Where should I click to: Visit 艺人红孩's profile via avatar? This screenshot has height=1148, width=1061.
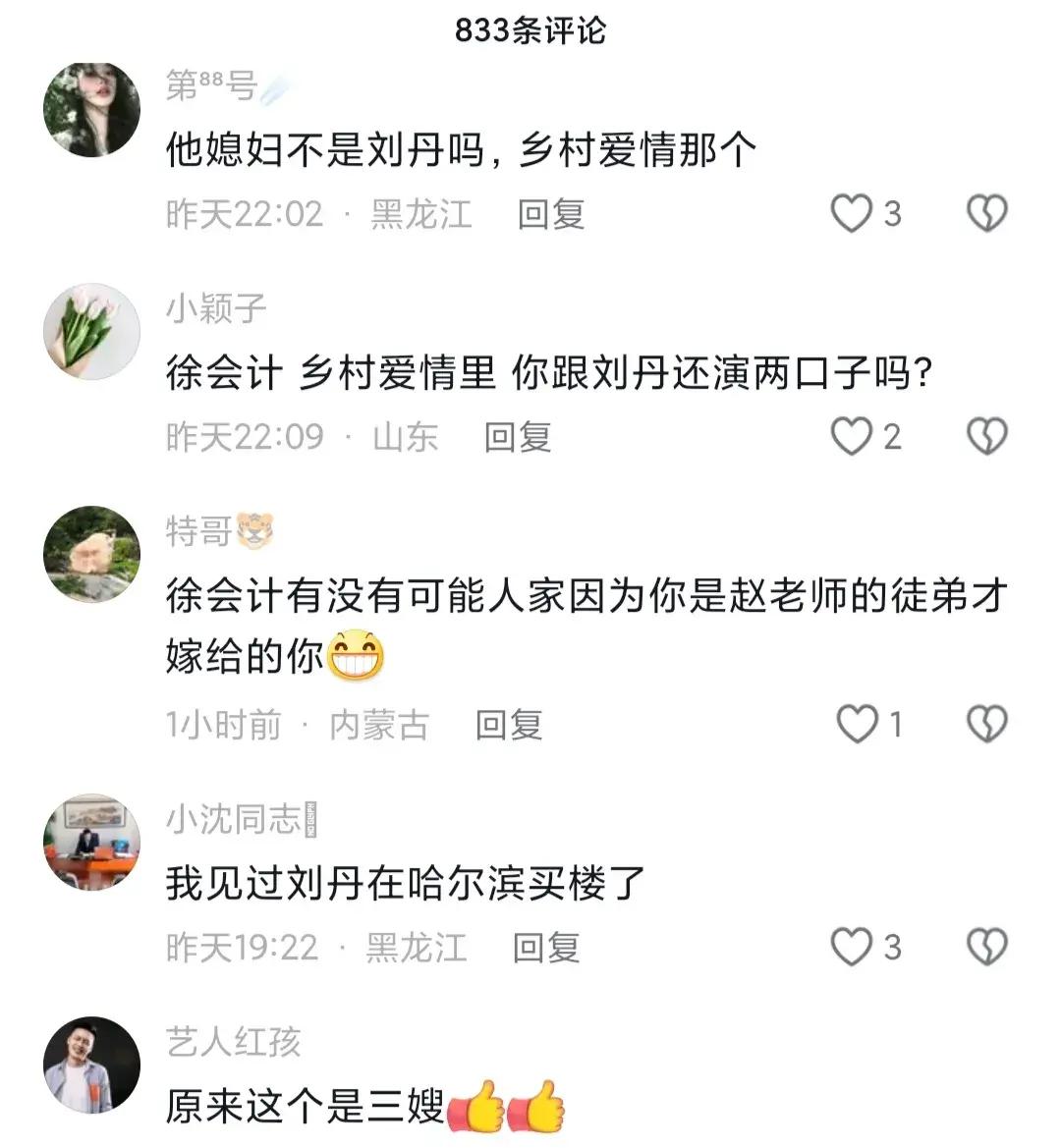tap(92, 1065)
